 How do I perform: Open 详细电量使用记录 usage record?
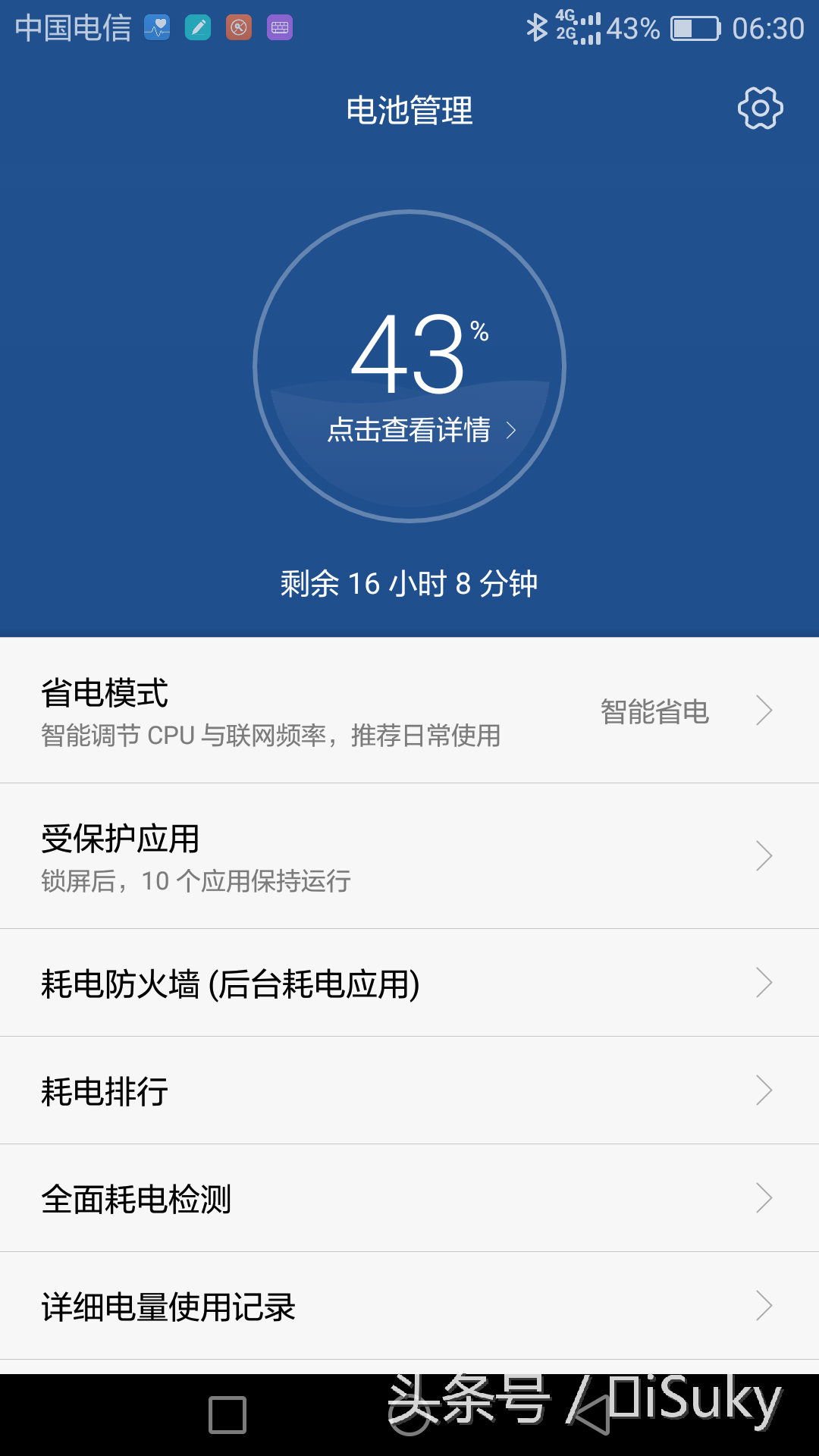(409, 1307)
